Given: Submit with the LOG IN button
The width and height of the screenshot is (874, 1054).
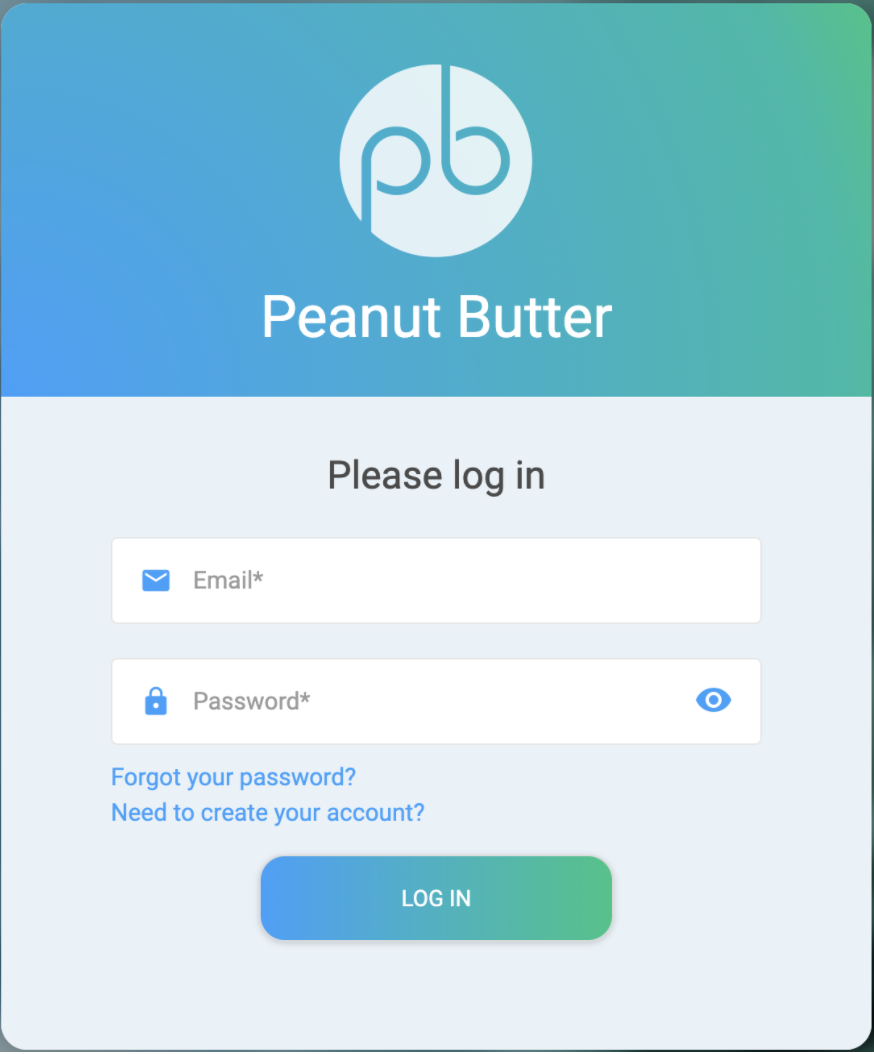Looking at the screenshot, I should pos(436,898).
